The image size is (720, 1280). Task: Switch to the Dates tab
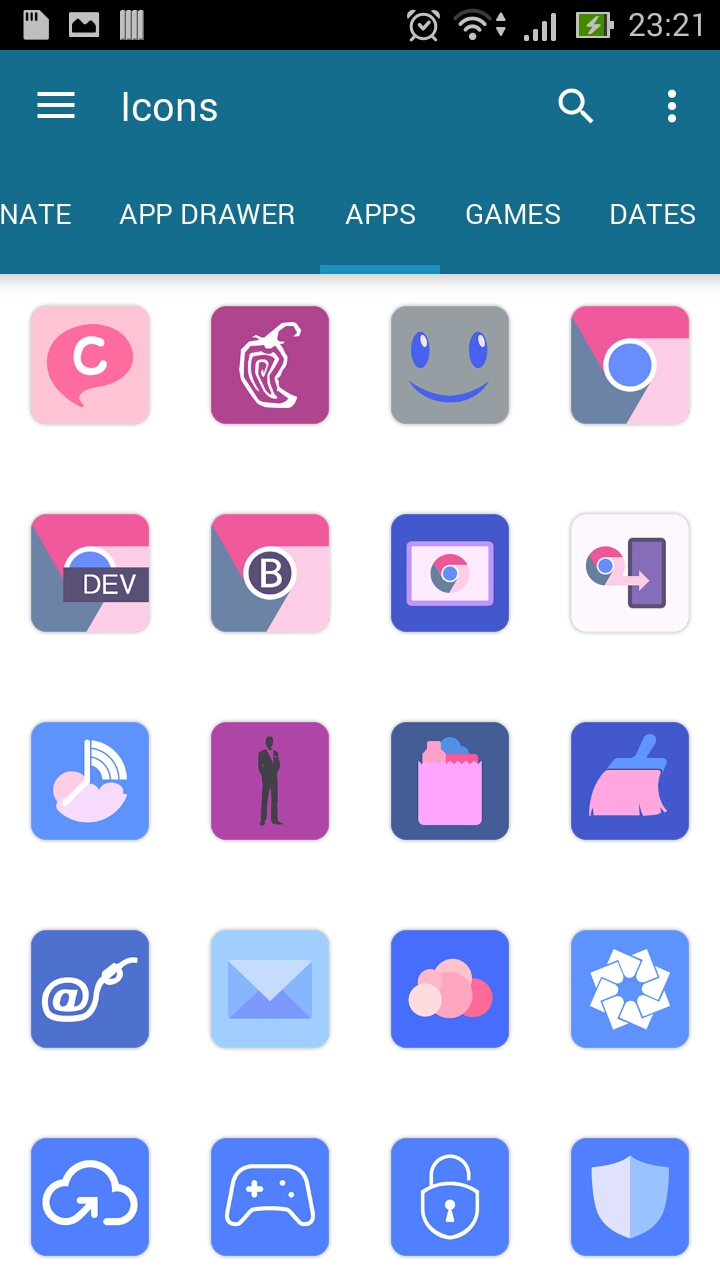[x=652, y=214]
